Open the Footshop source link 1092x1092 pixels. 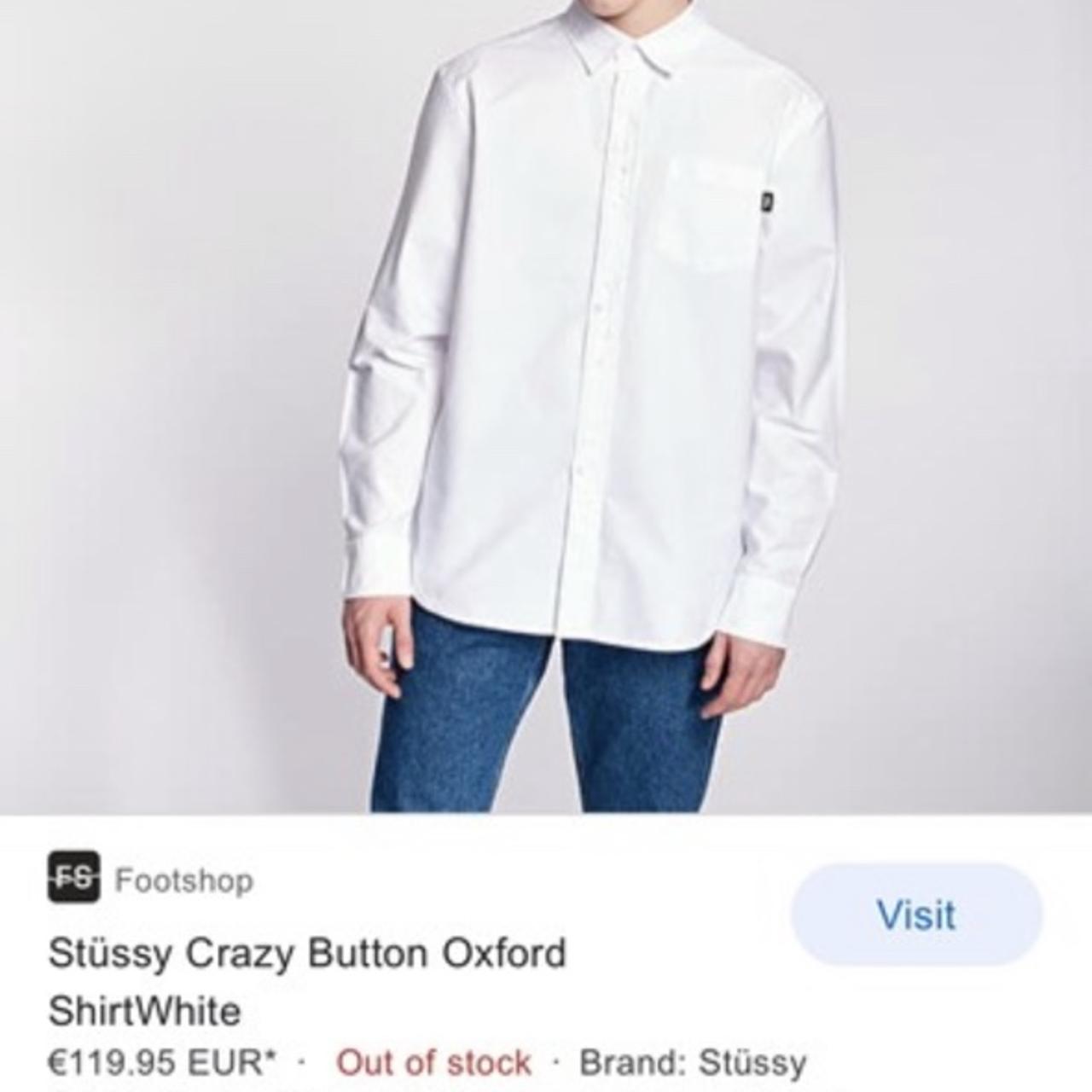(x=183, y=879)
